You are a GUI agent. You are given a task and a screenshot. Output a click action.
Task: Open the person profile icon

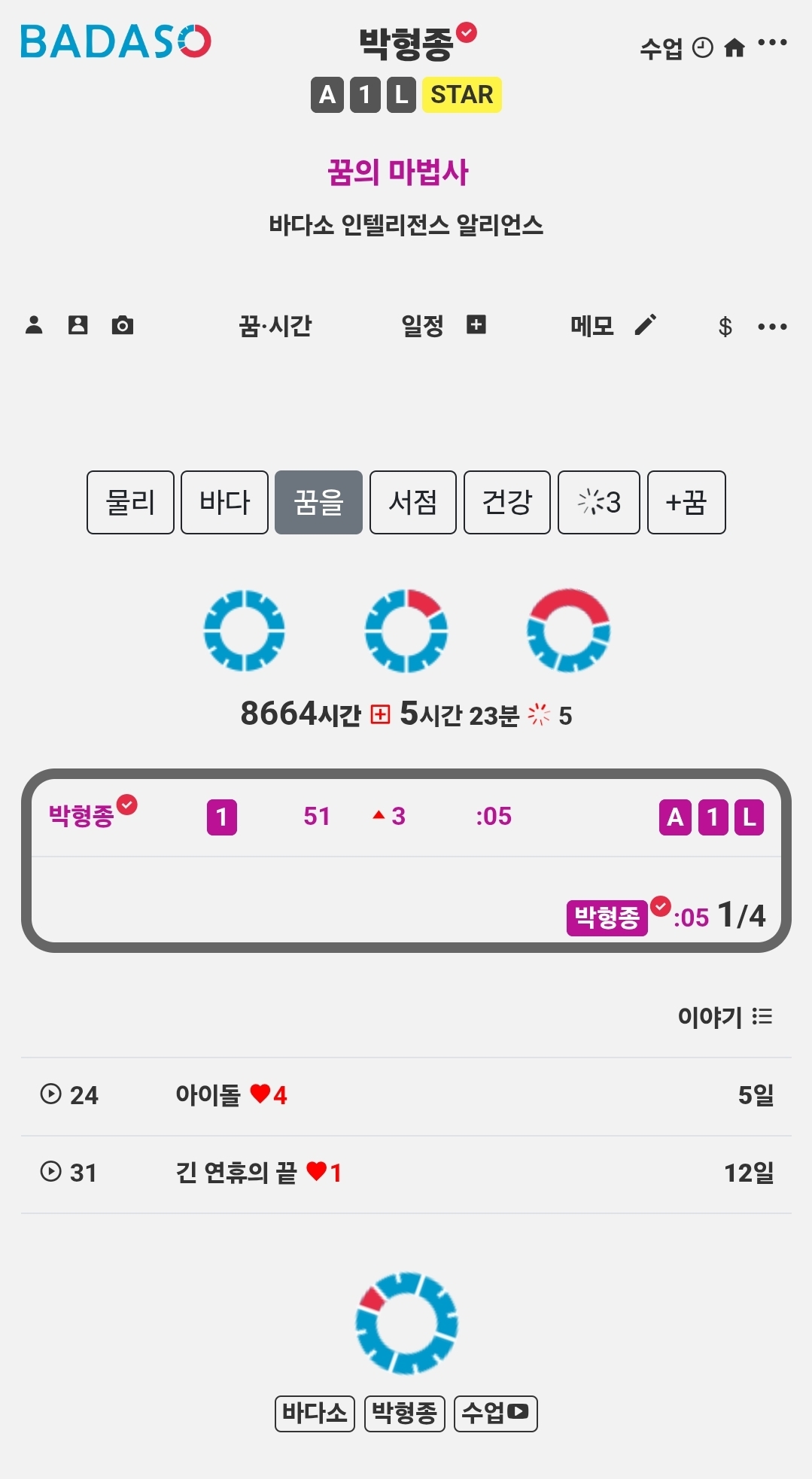34,325
